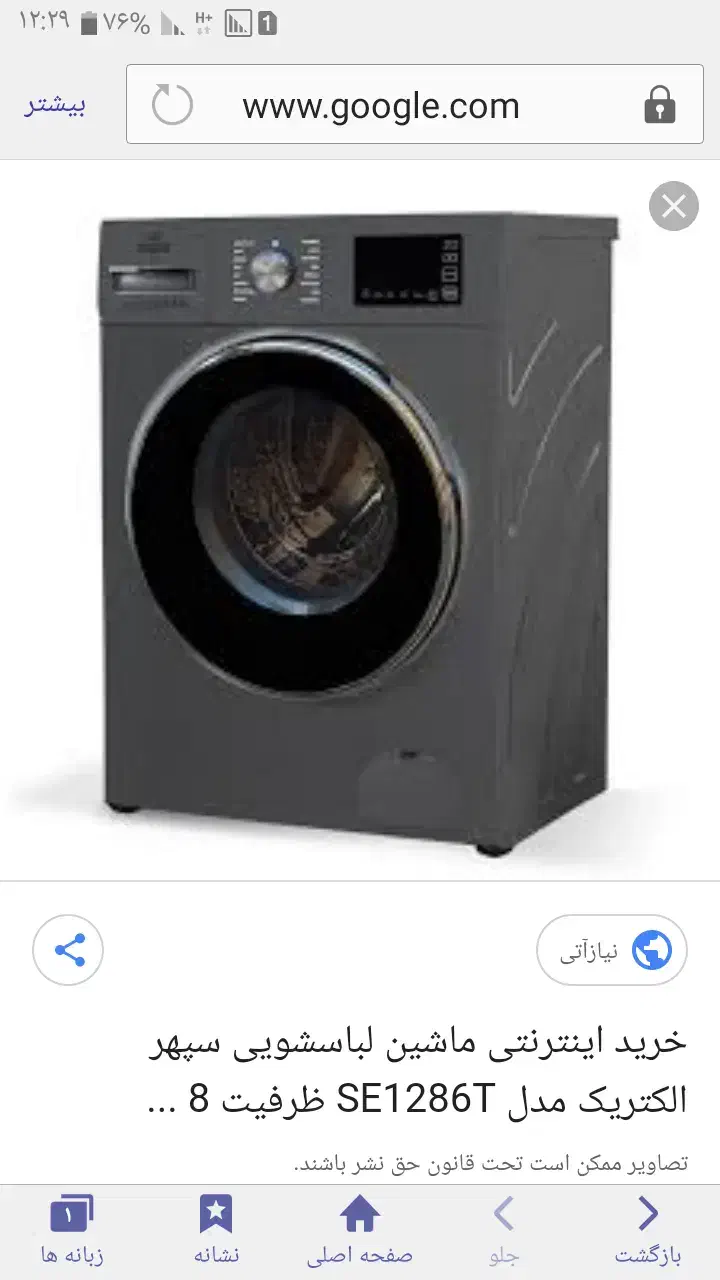Go to صفحه اصلی home page

tap(360, 1232)
